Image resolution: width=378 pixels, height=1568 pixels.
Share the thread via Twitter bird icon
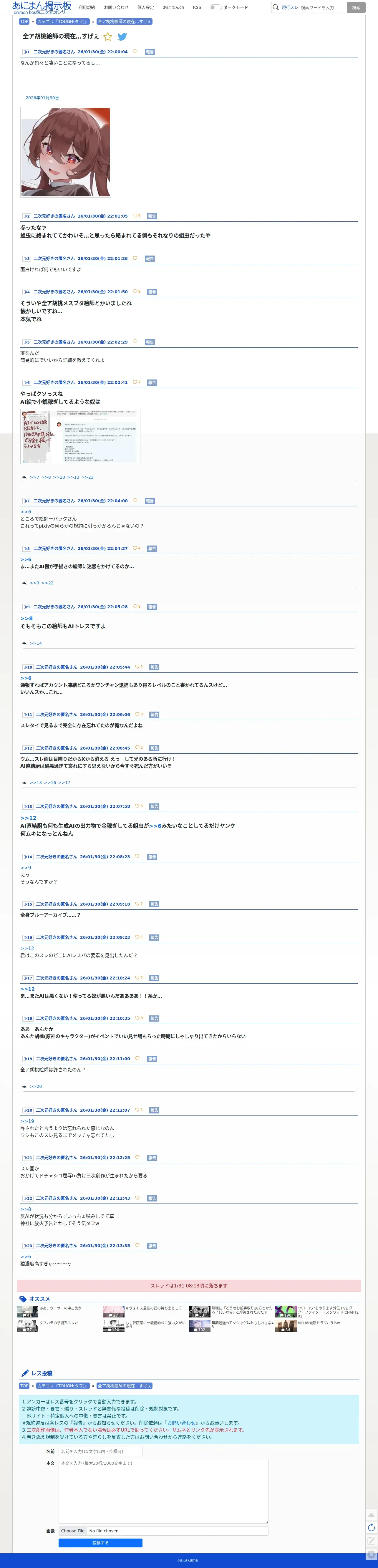(x=122, y=37)
